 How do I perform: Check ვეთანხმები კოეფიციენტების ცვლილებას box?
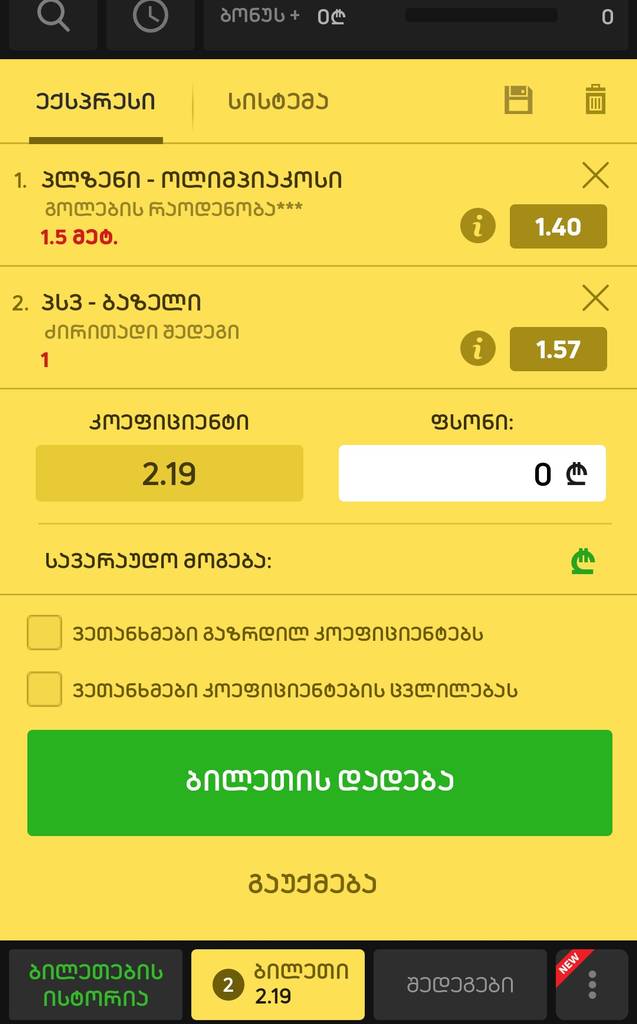[45, 689]
